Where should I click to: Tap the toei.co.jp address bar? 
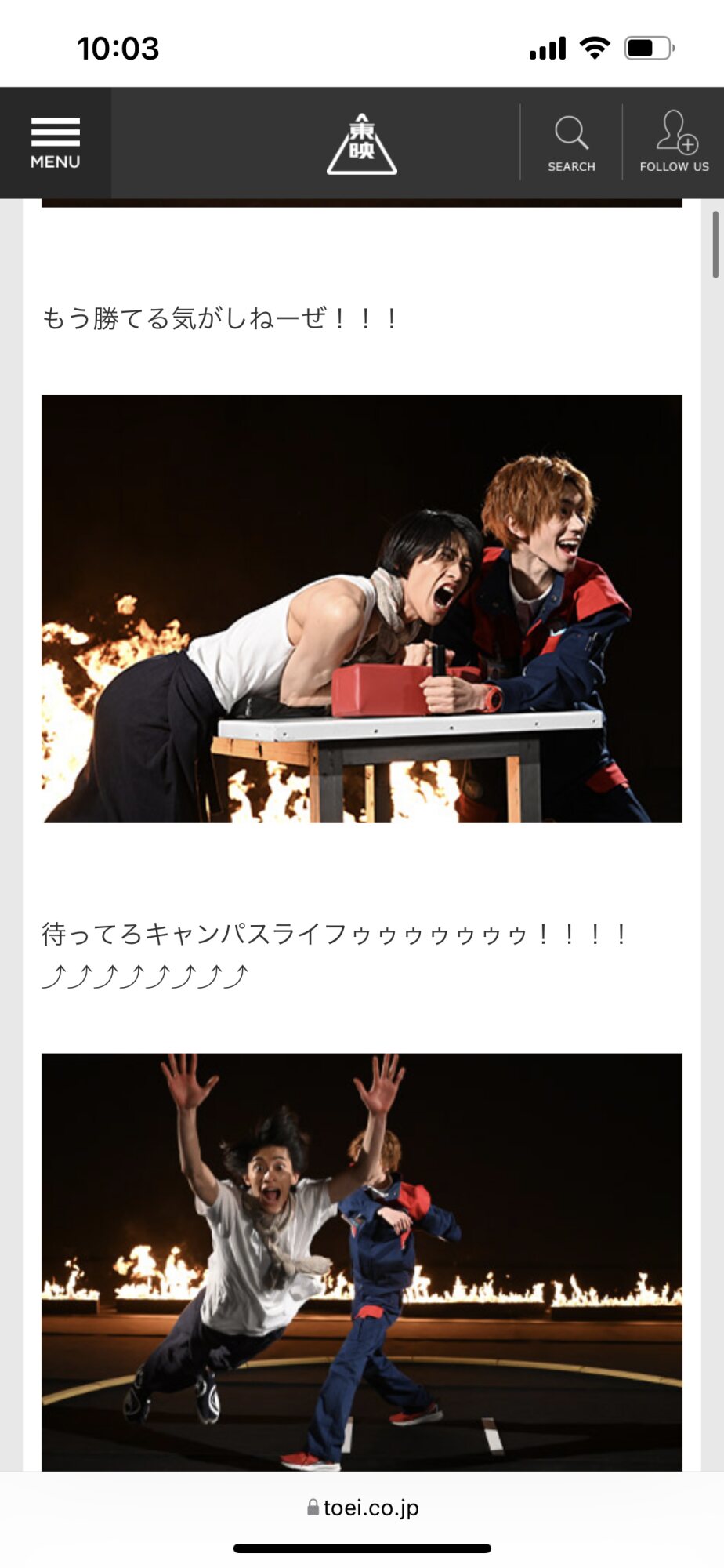pos(363,1507)
